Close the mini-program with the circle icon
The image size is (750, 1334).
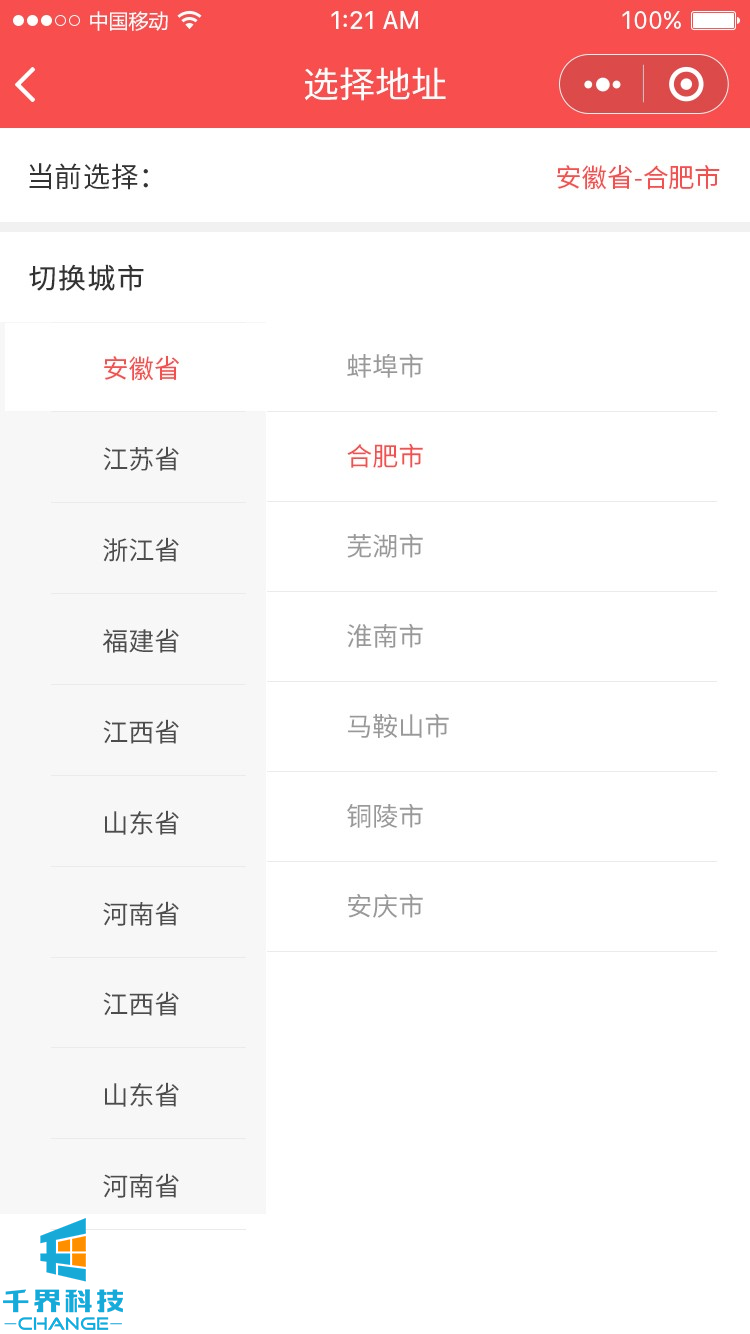[686, 85]
